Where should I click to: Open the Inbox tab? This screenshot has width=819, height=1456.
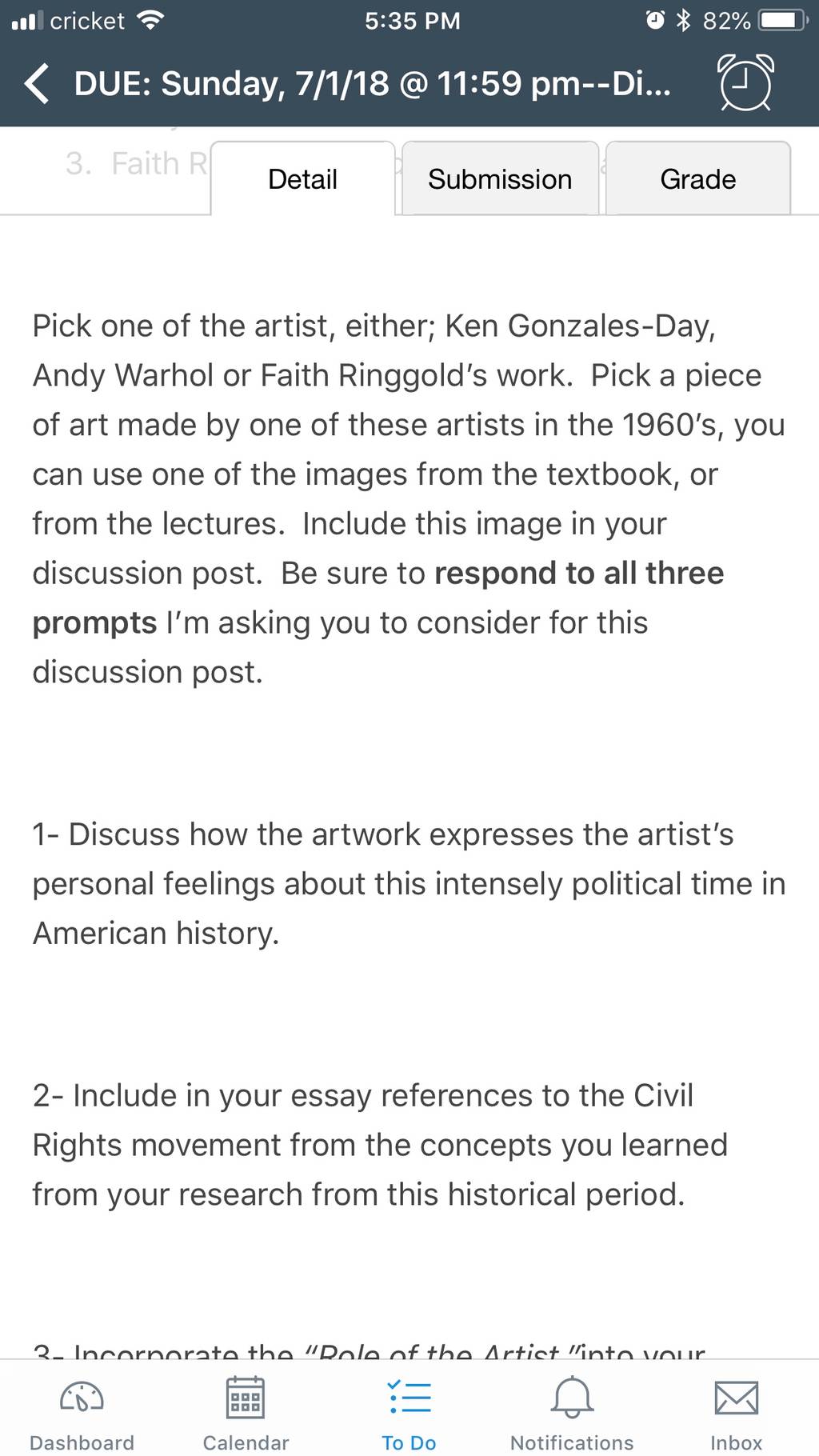[737, 1414]
